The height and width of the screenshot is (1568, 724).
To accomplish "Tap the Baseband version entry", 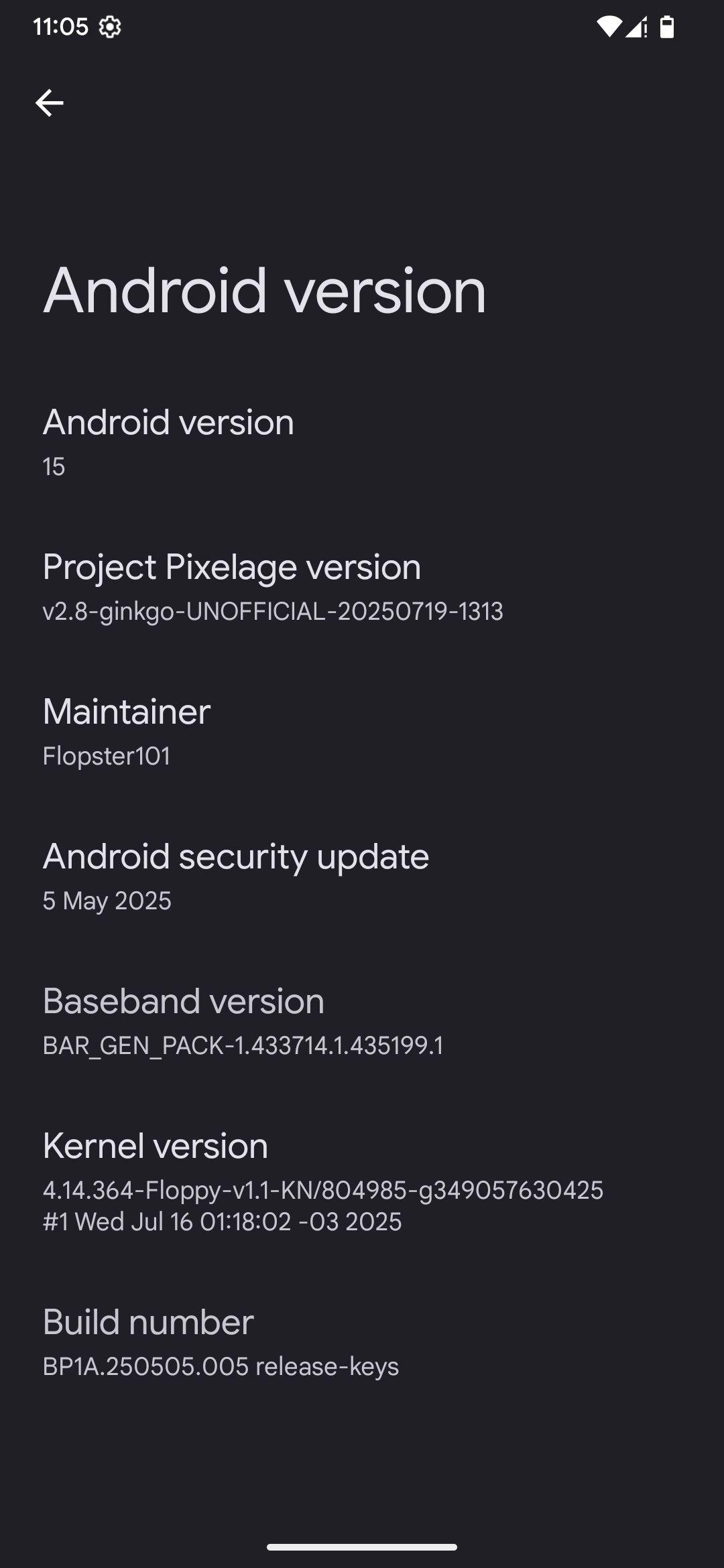I will pos(362,1021).
